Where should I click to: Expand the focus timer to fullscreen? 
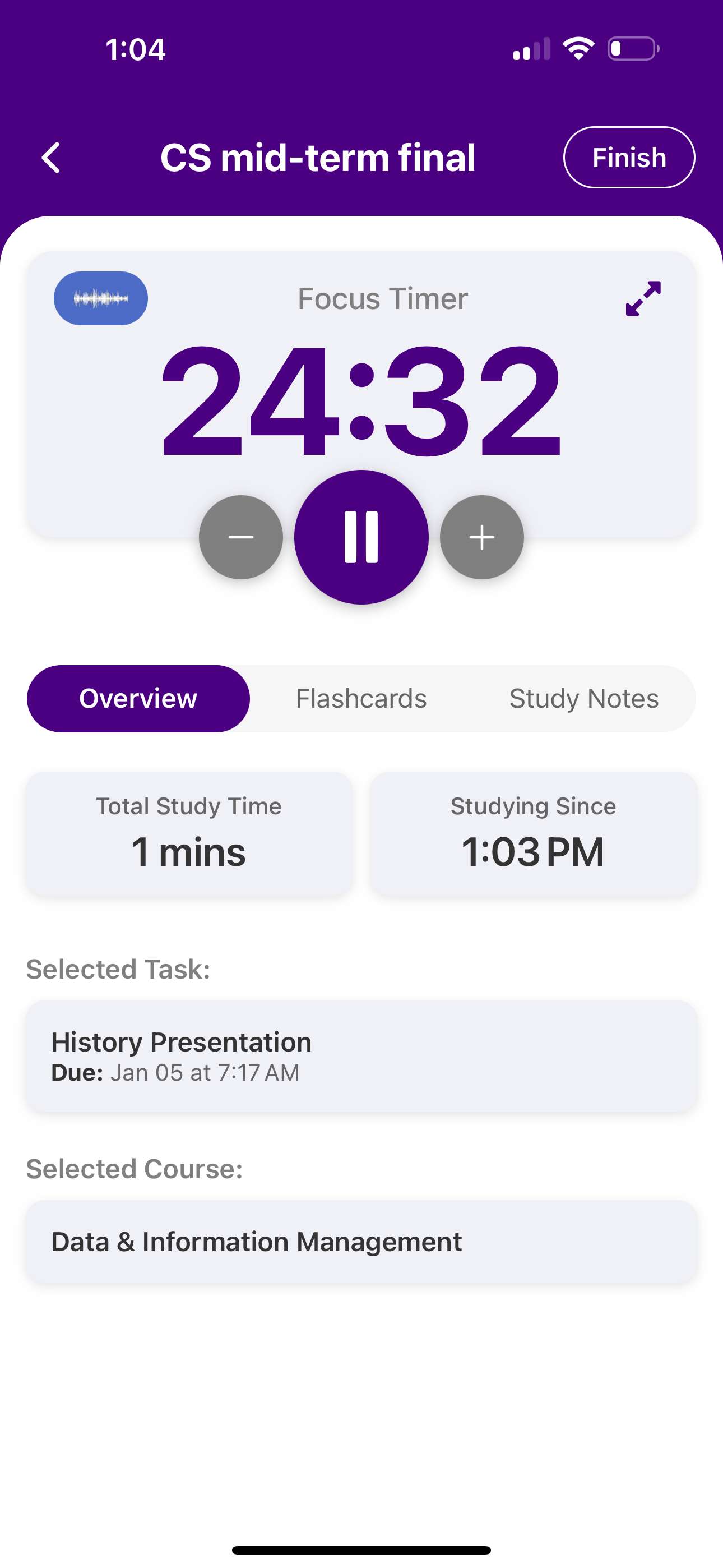643,298
